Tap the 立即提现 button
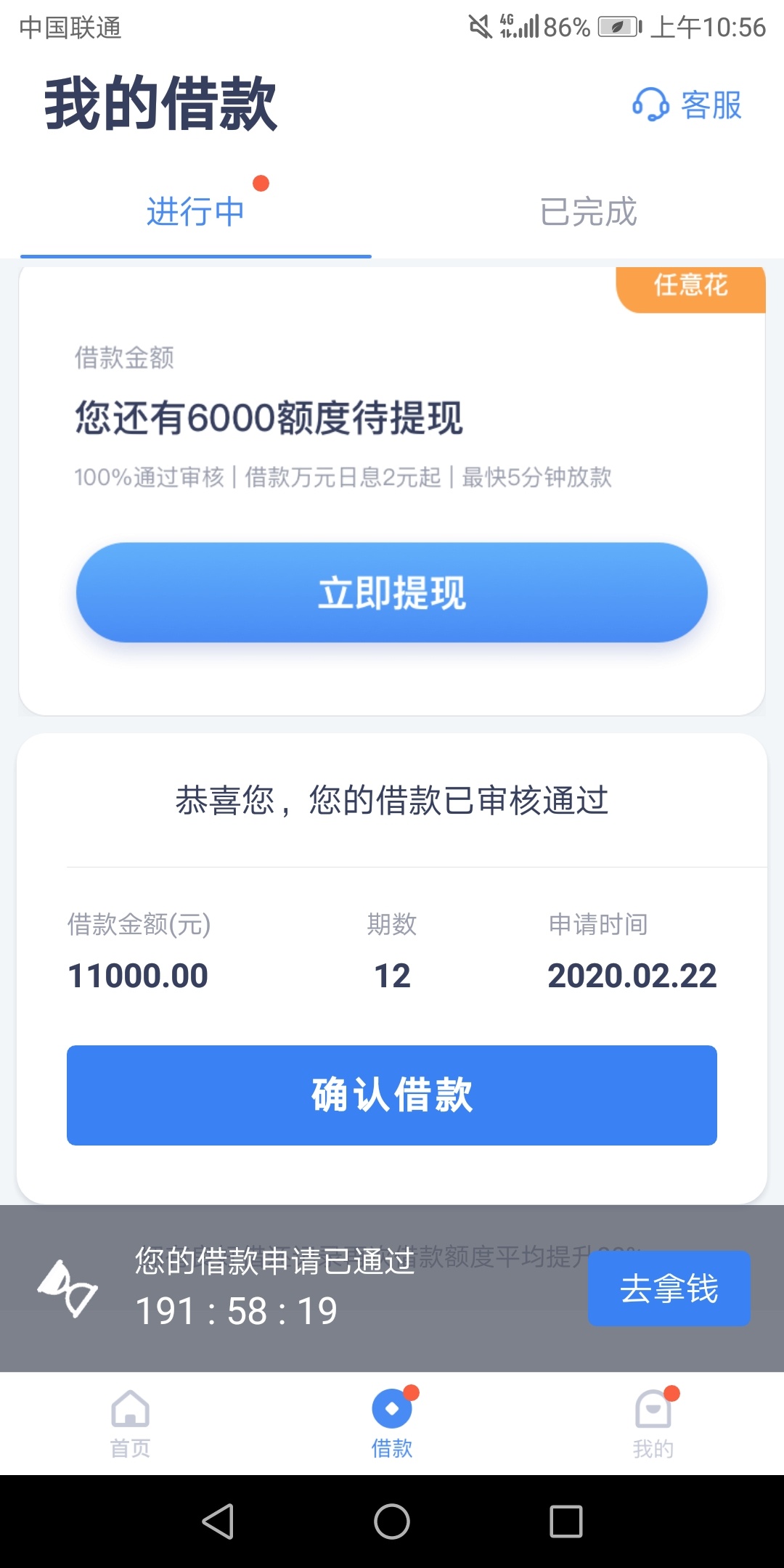The width and height of the screenshot is (784, 1568). (x=392, y=592)
